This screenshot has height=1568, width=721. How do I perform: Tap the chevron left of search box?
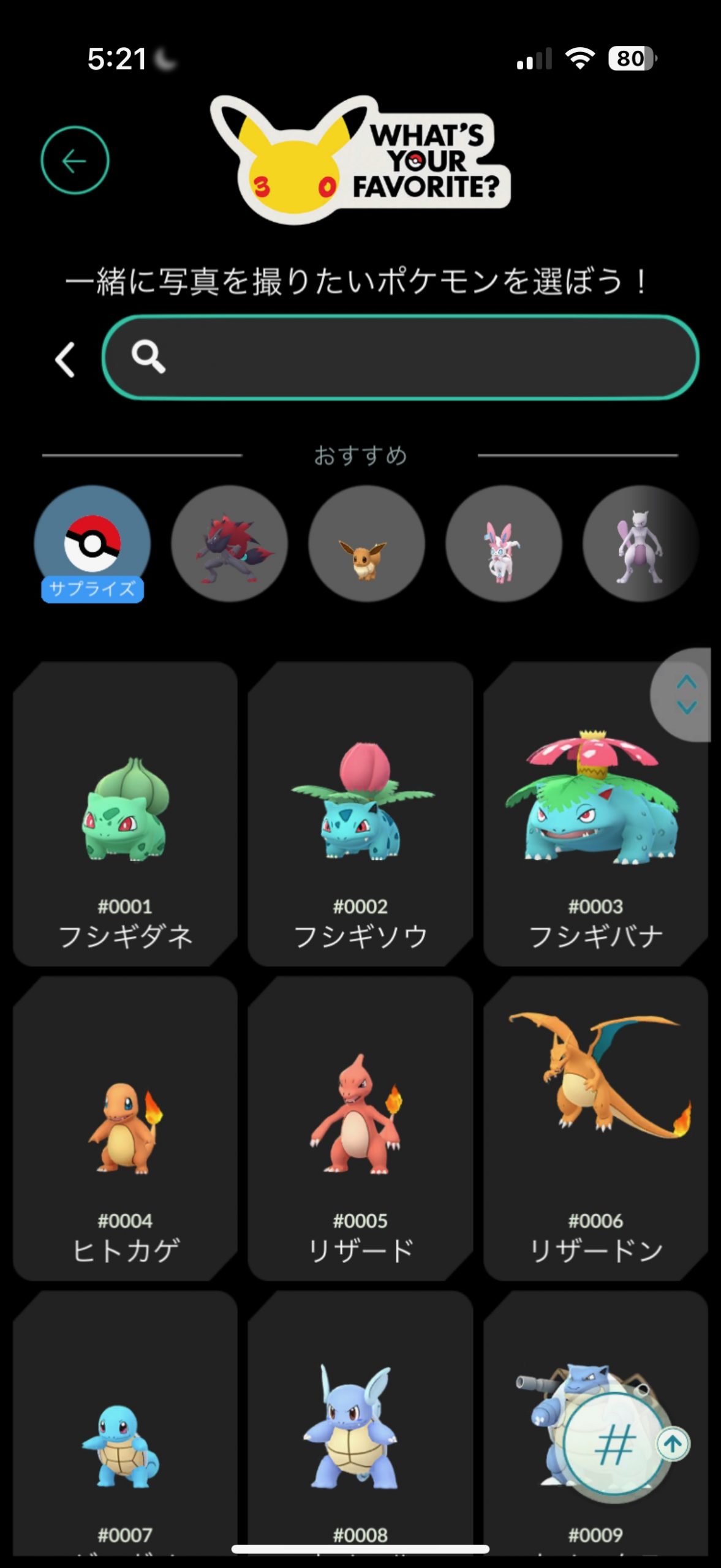click(65, 359)
